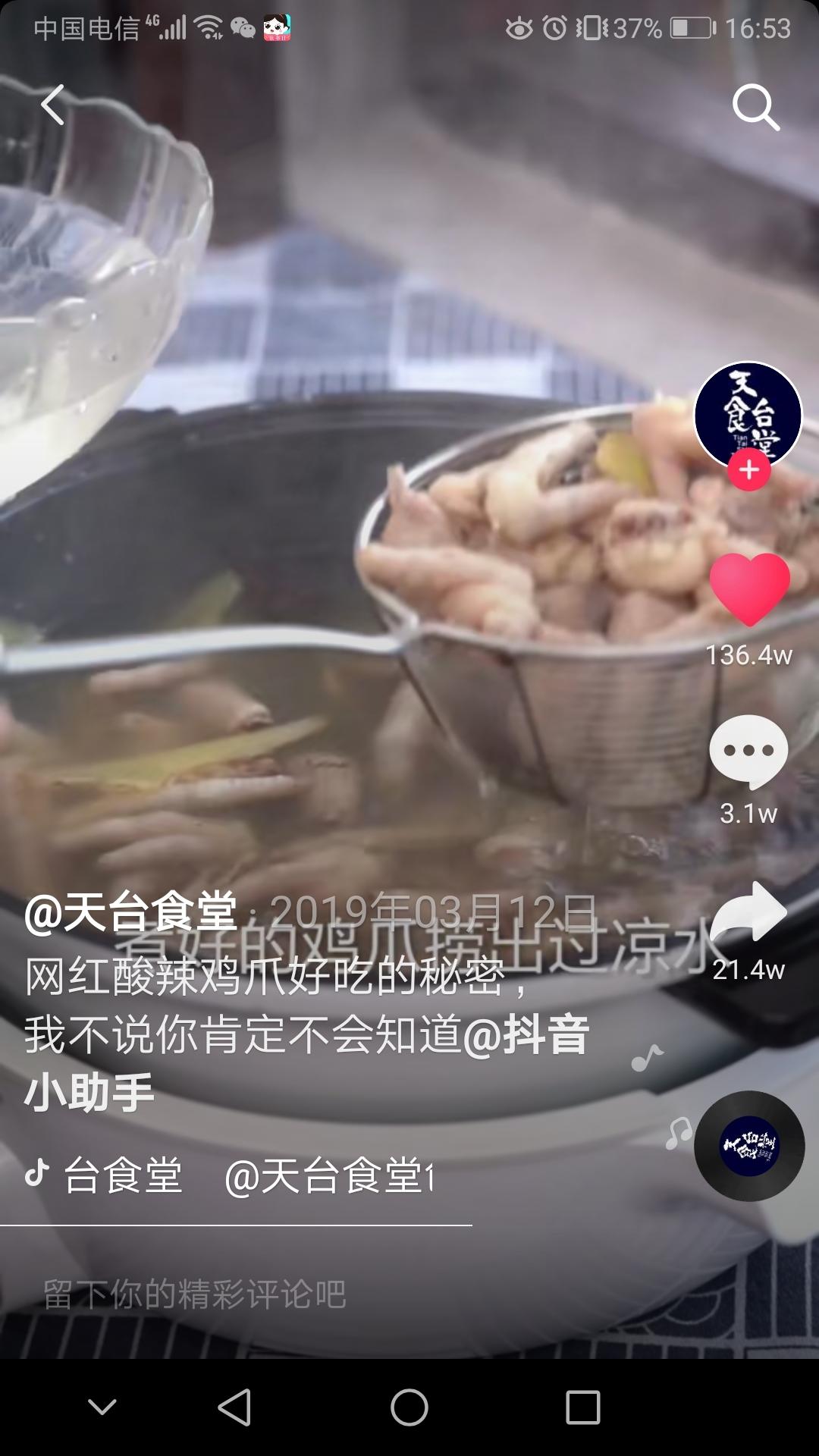Screen dimensions: 819x1456
Task: Follow 天台食堂 with the red plus button
Action: pyautogui.click(x=749, y=470)
